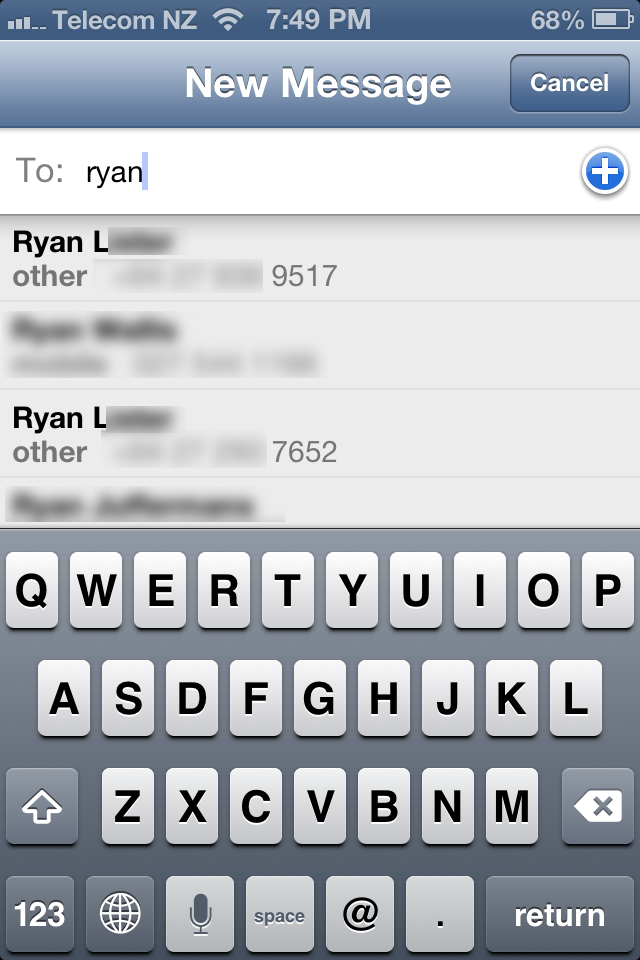This screenshot has height=960, width=640.
Task: Toggle the shift key
Action: [x=42, y=806]
